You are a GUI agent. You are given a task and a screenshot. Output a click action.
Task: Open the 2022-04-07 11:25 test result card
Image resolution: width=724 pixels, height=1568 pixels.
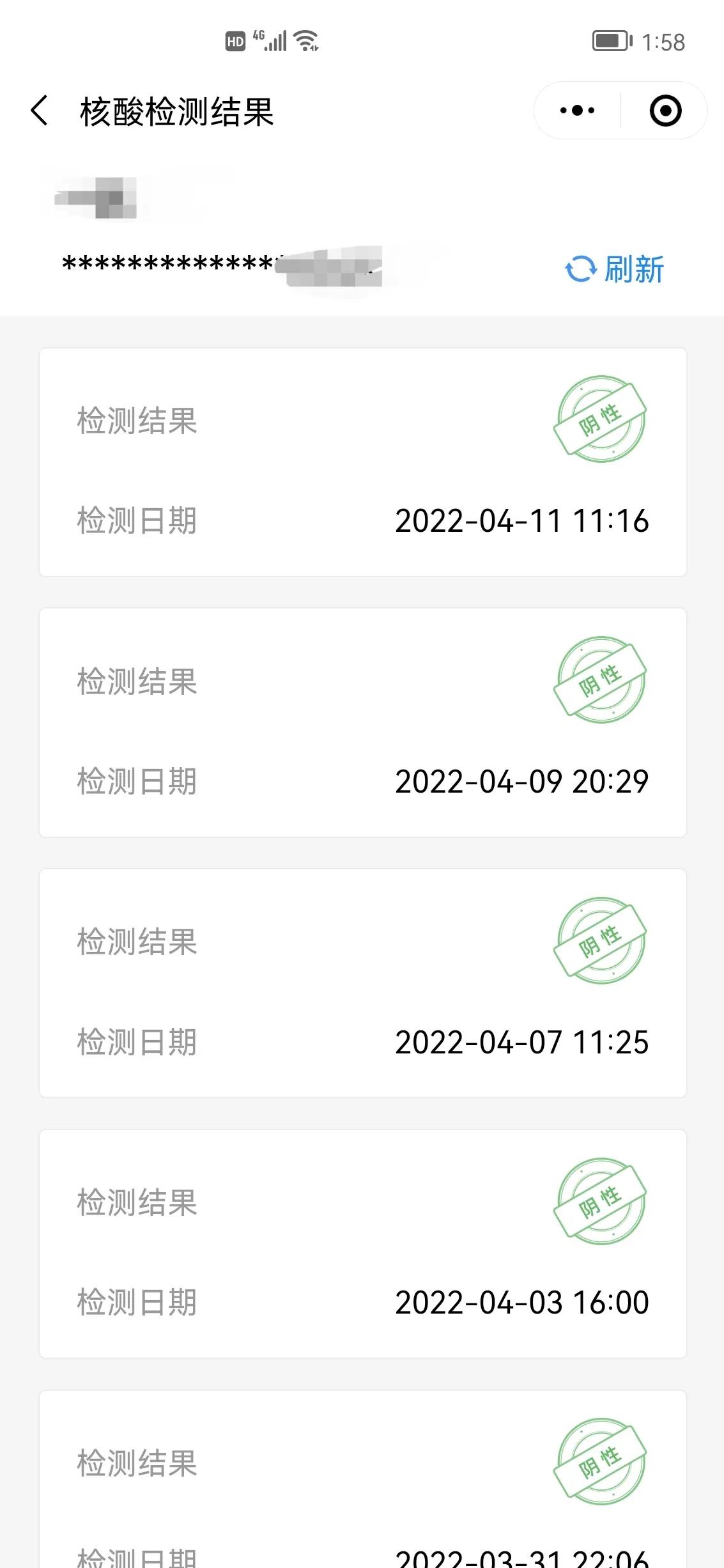[362, 984]
